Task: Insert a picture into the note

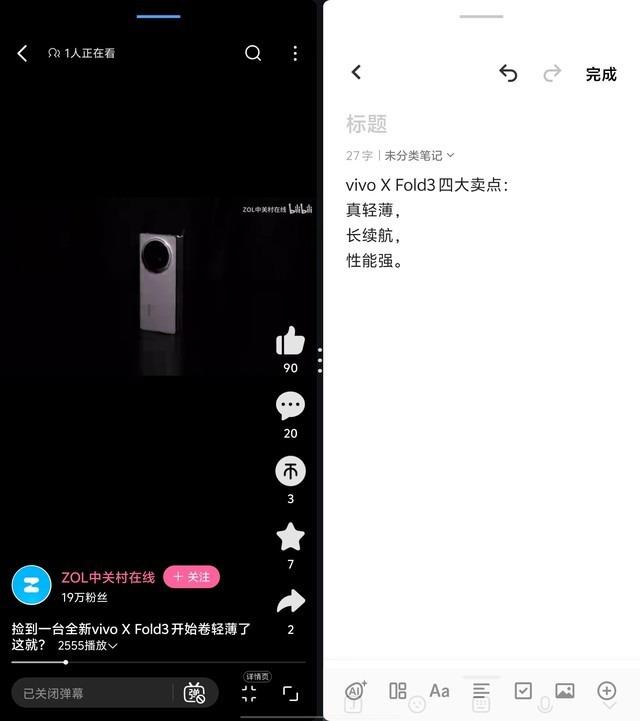Action: tap(565, 690)
